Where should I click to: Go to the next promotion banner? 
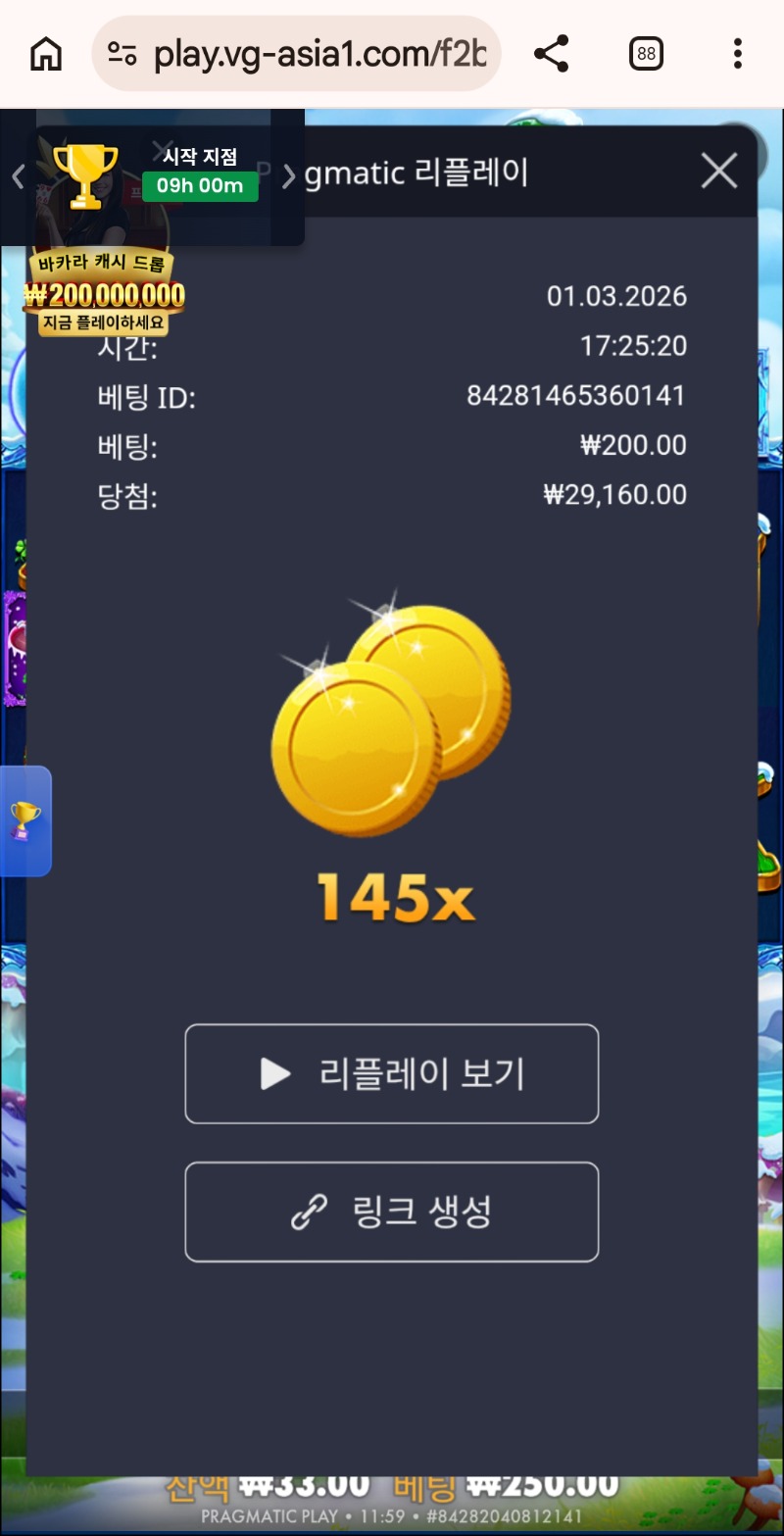[288, 176]
